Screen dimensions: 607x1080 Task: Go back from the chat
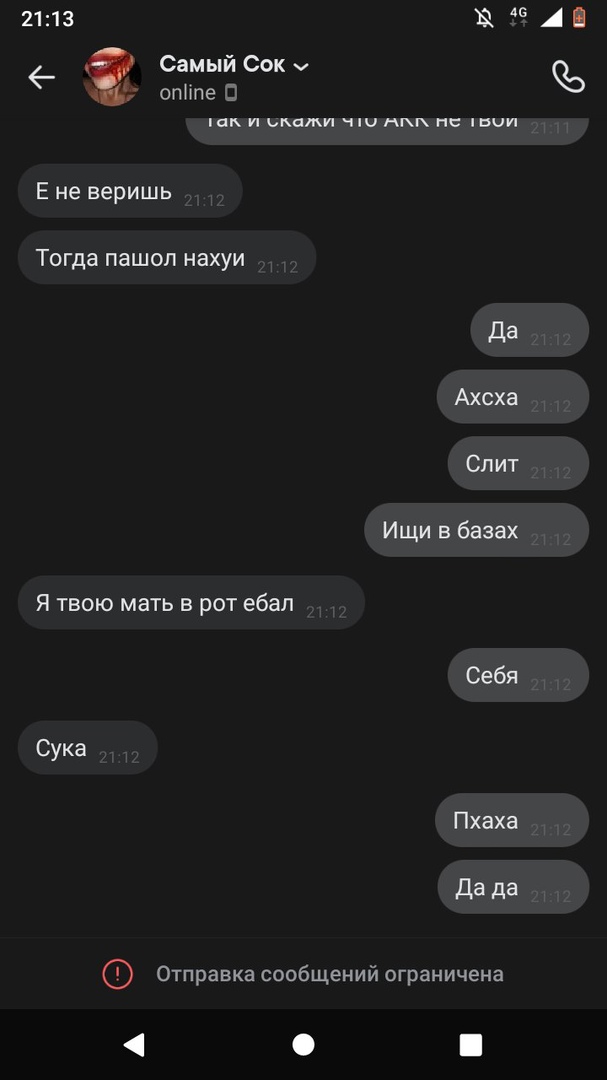coord(41,77)
